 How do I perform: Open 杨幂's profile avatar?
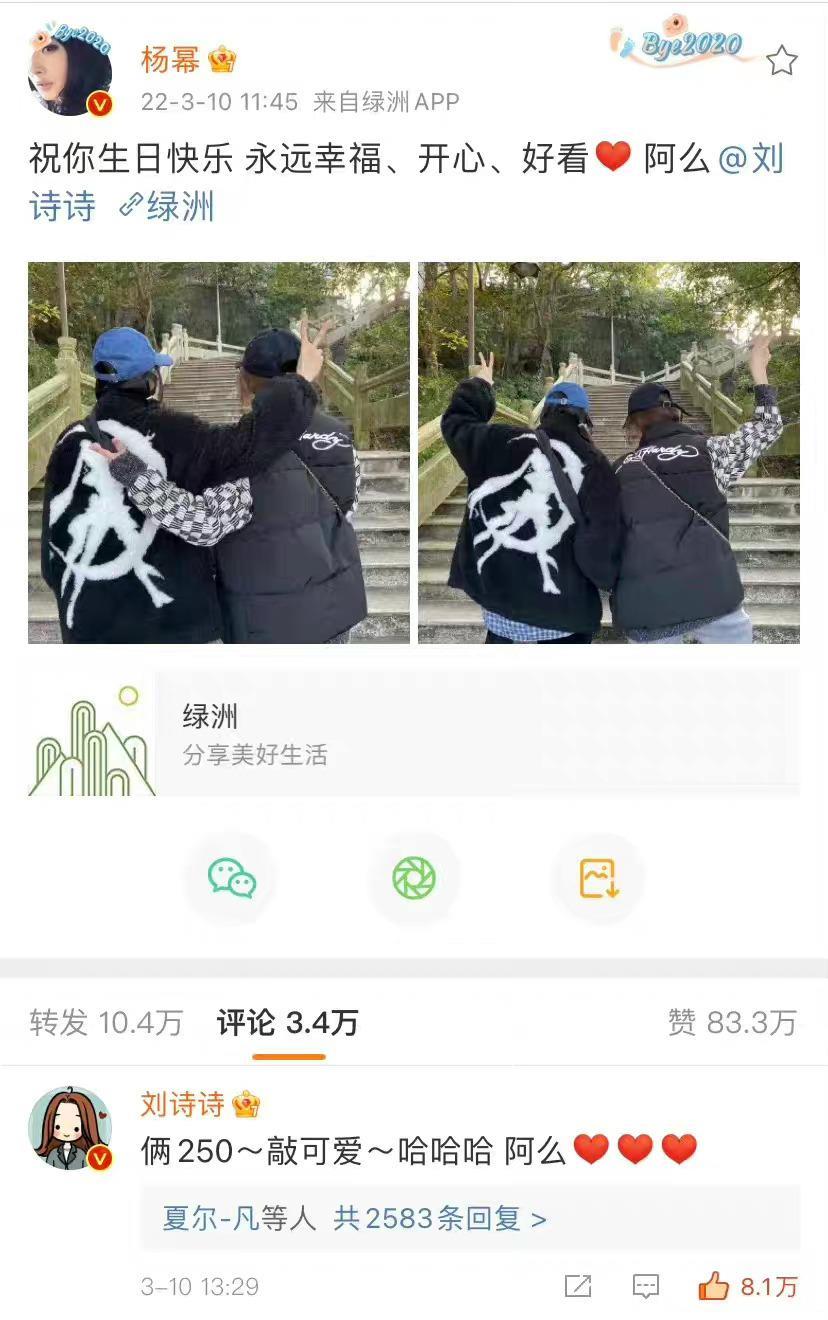[x=70, y=72]
